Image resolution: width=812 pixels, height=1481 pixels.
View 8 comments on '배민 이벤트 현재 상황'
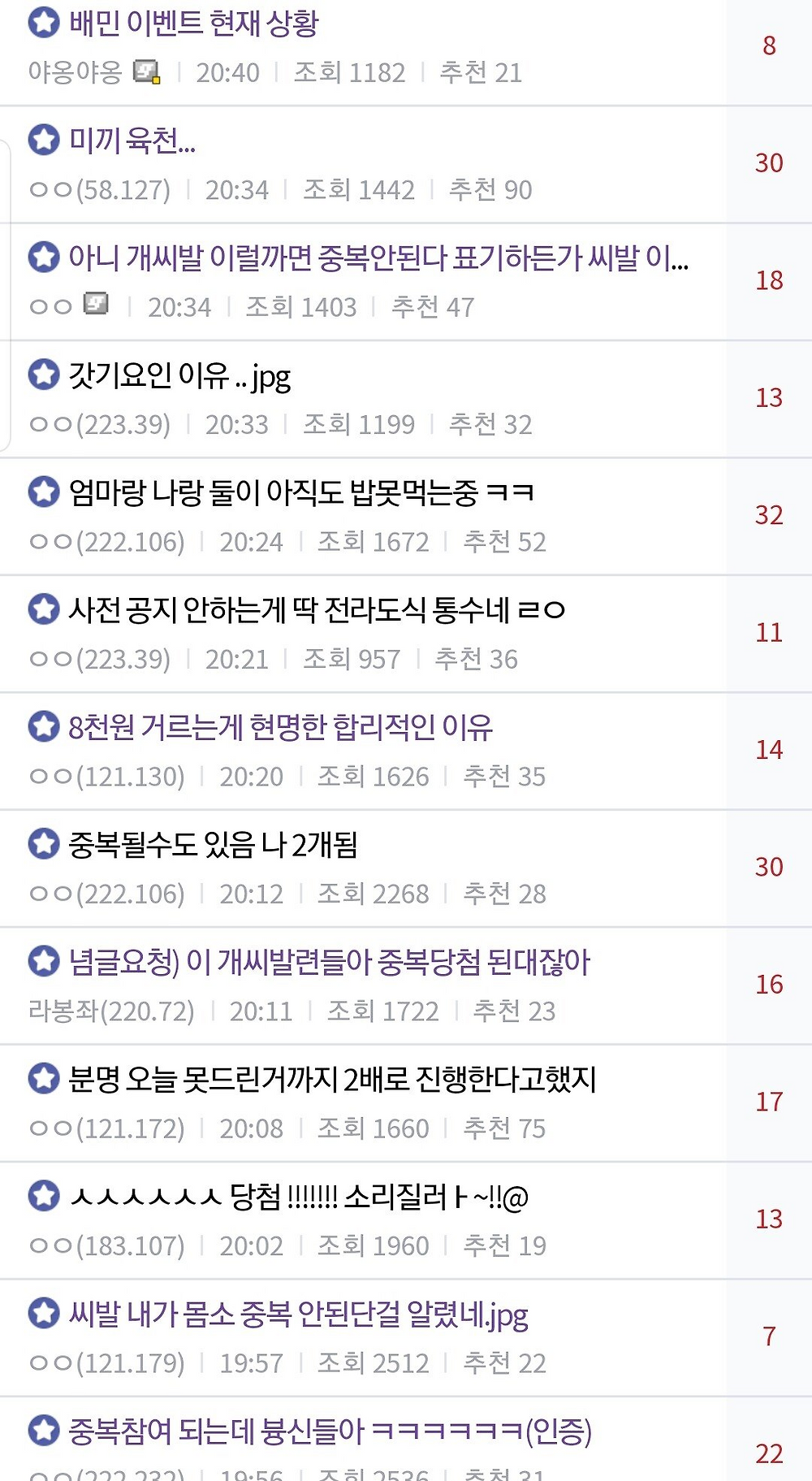[769, 46]
